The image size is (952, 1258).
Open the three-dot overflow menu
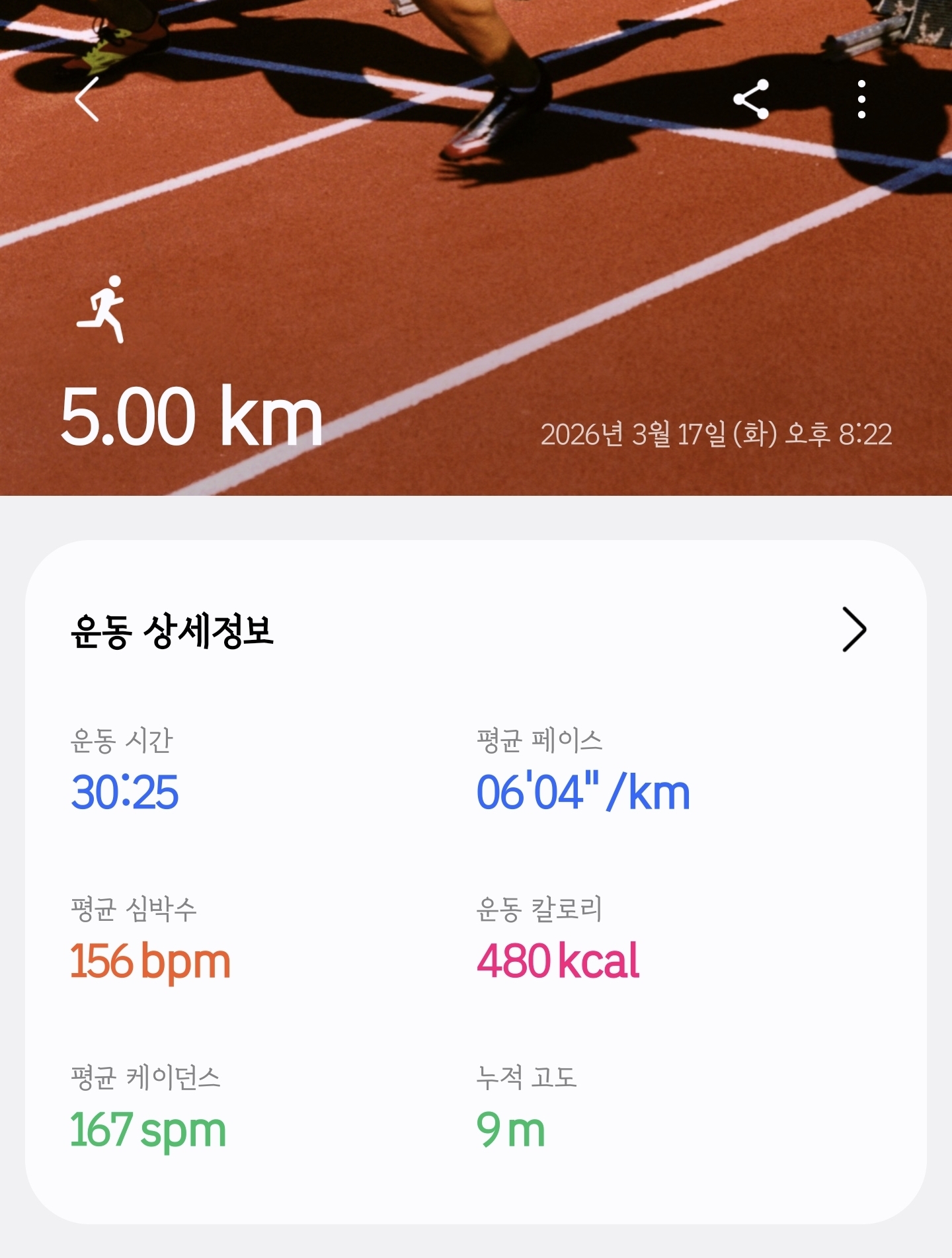coord(861,99)
